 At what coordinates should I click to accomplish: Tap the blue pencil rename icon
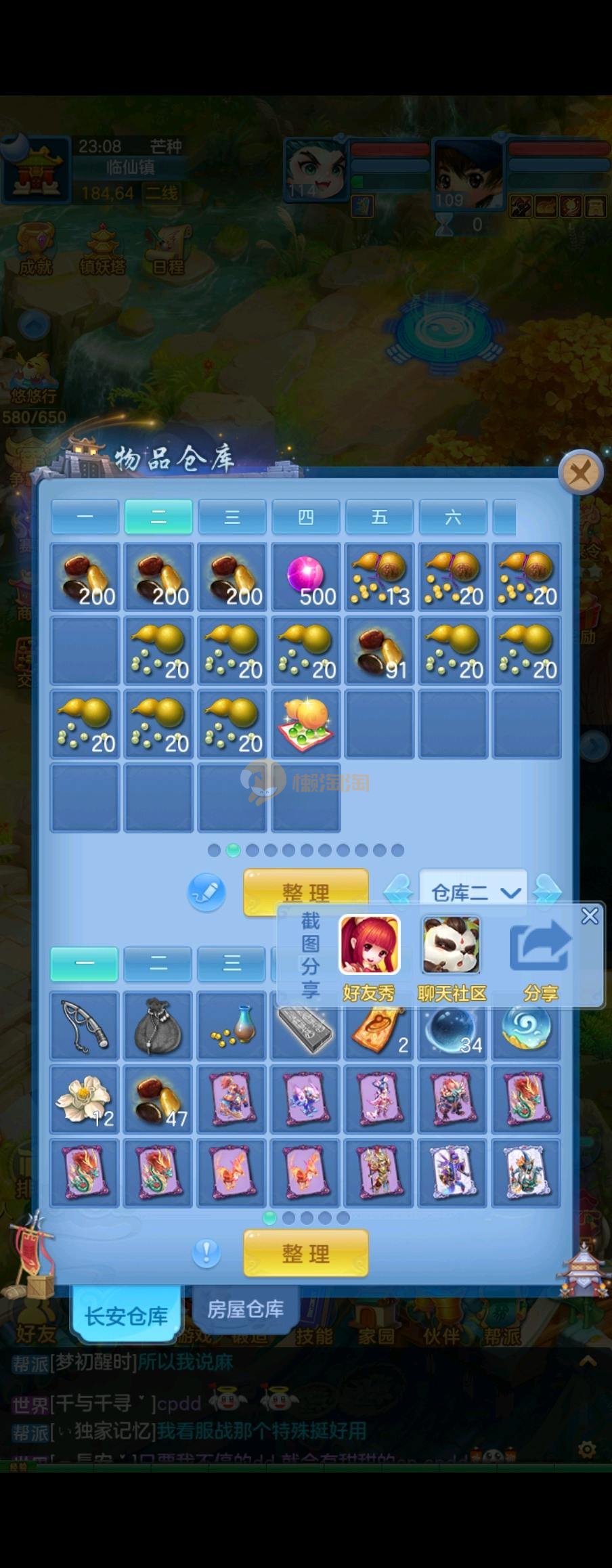pyautogui.click(x=206, y=892)
